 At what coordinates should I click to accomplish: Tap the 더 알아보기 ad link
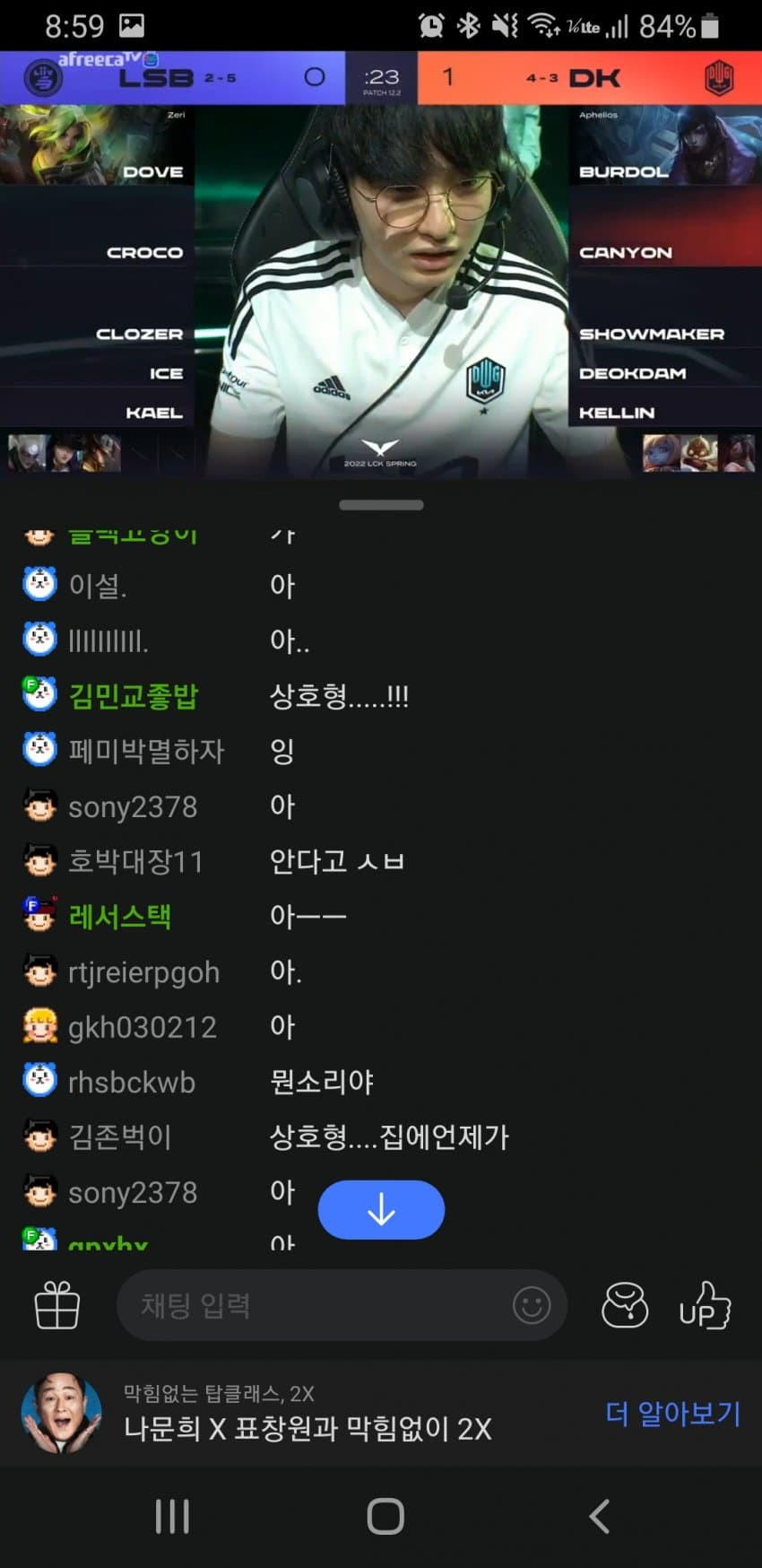coord(673,1414)
